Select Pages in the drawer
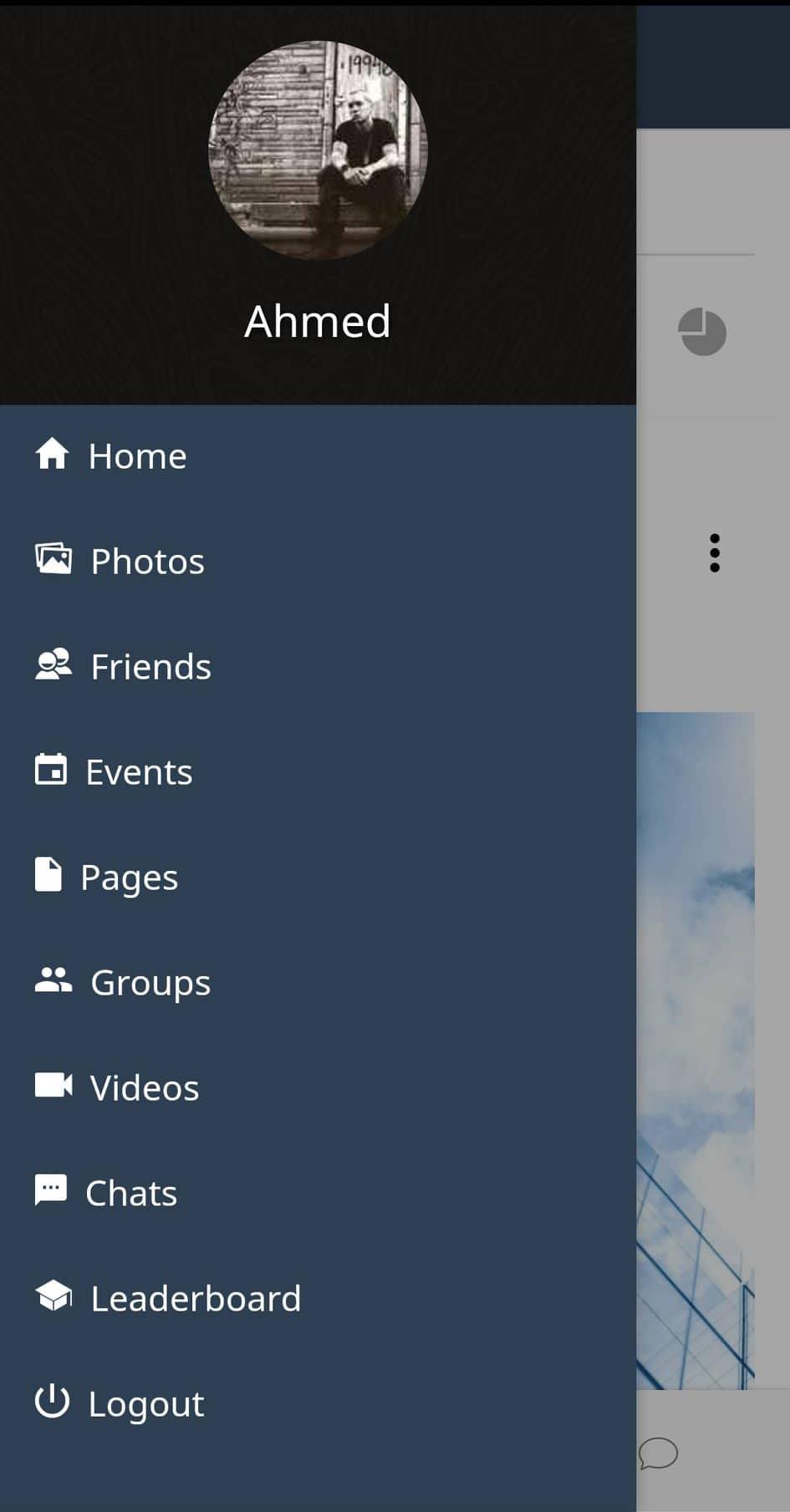Screen dimensions: 790x1512 click(x=129, y=878)
